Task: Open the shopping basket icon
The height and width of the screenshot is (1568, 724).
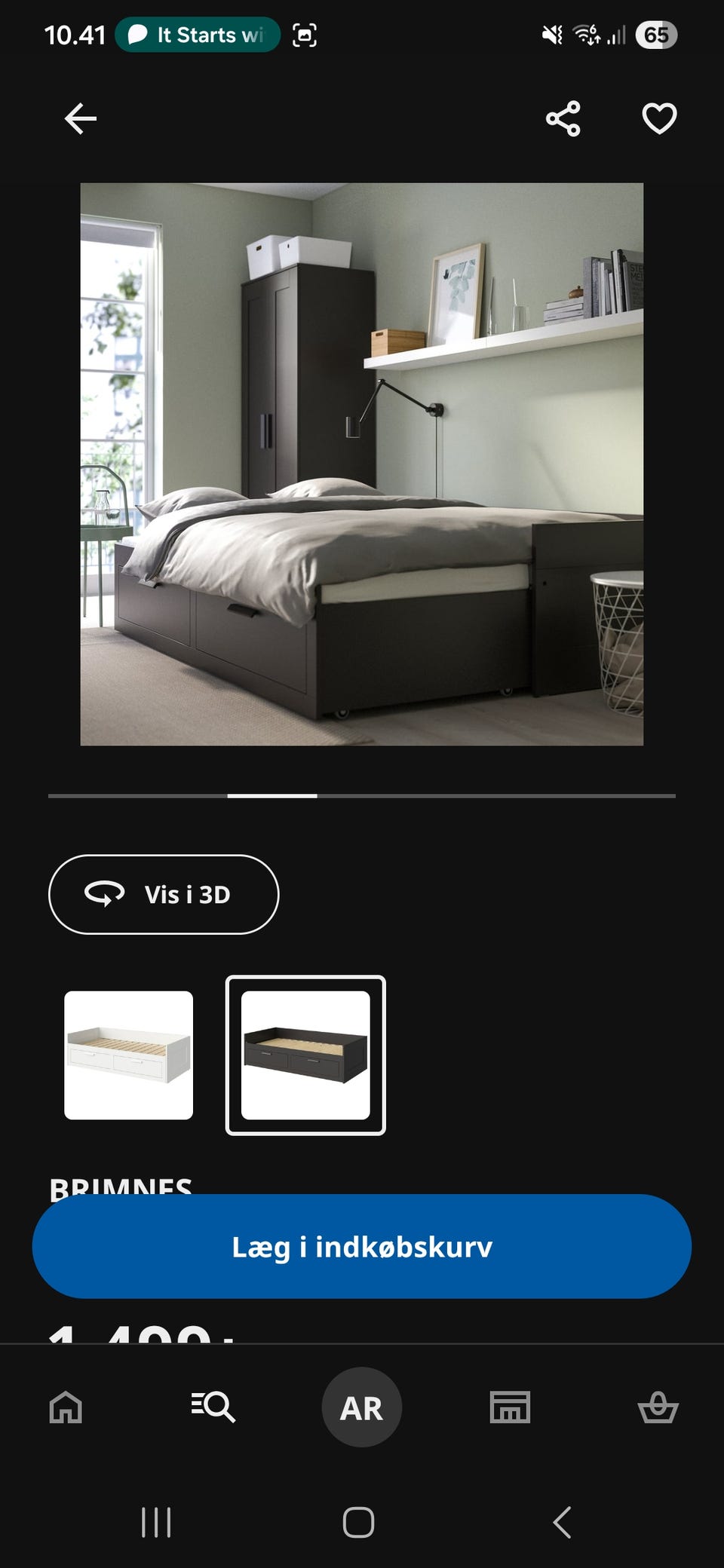Action: tap(659, 1407)
